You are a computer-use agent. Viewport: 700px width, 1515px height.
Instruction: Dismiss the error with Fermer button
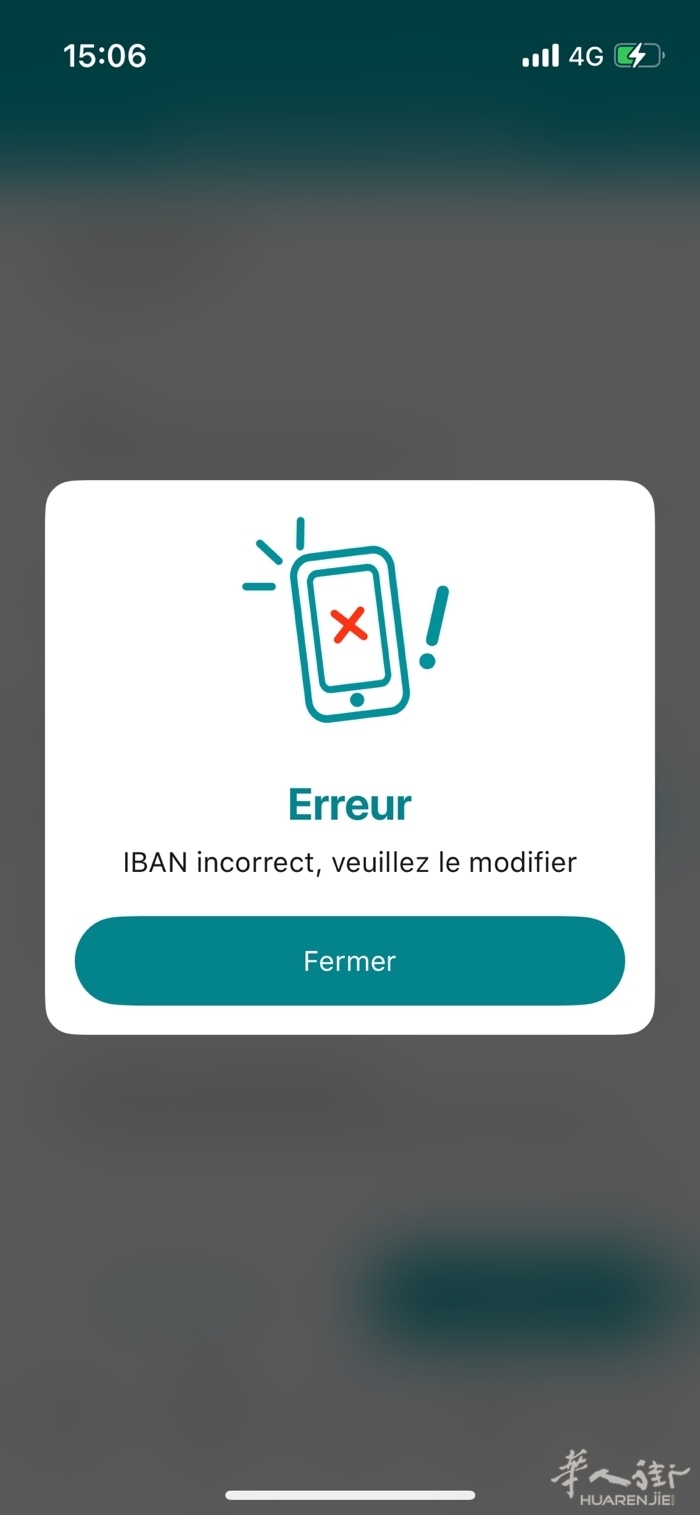pos(349,961)
